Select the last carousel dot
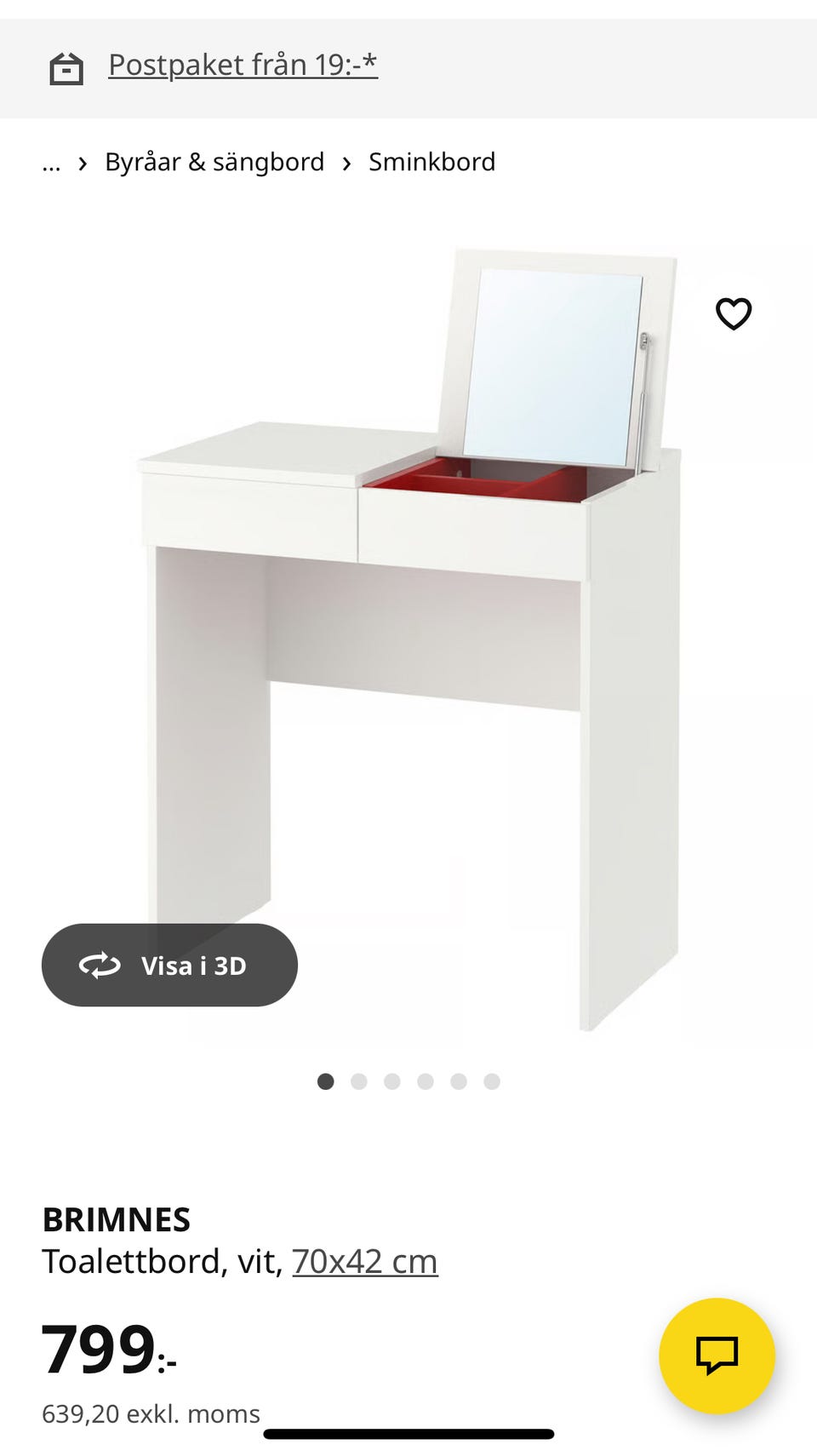817x1456 pixels. 489,1081
